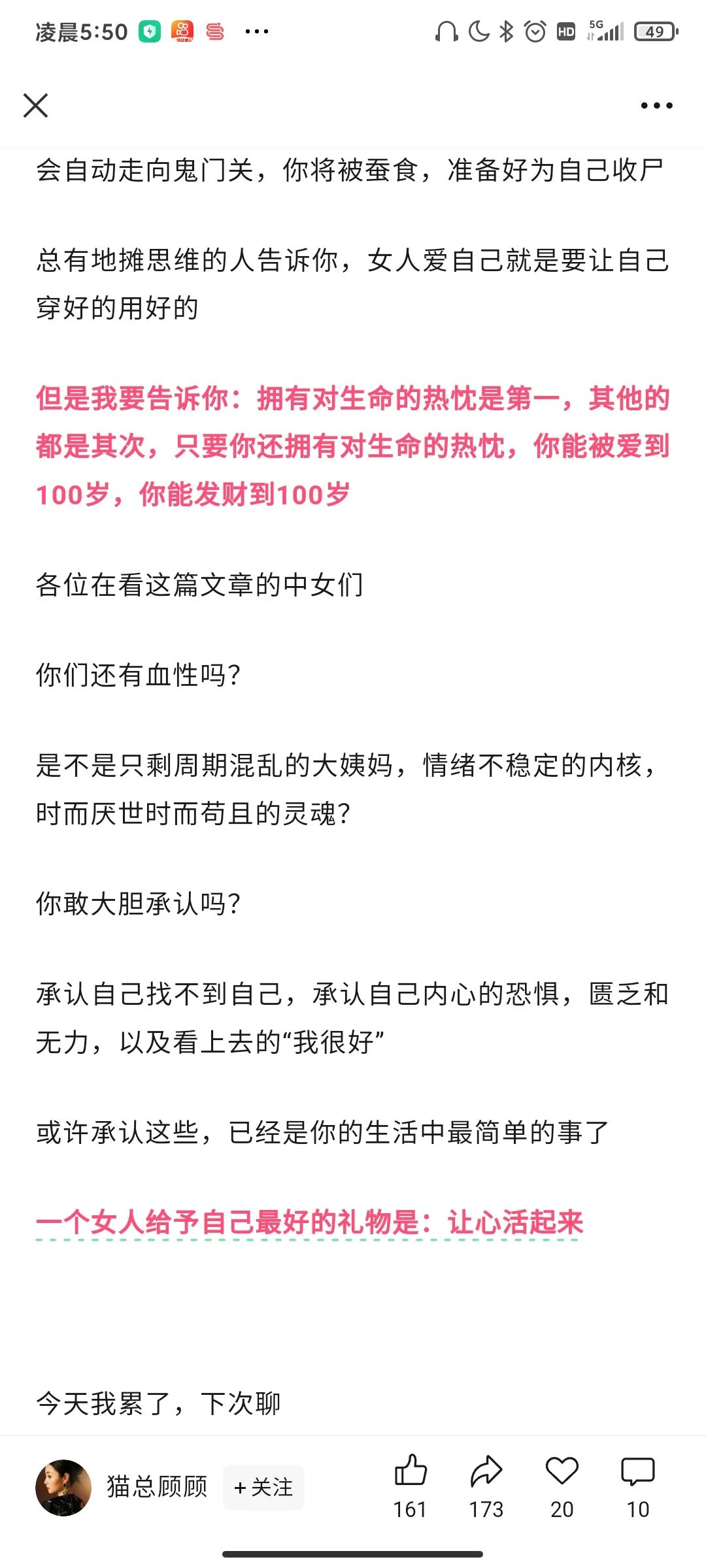This screenshot has width=706, height=1568.
Task: Open the comments section
Action: click(638, 1473)
